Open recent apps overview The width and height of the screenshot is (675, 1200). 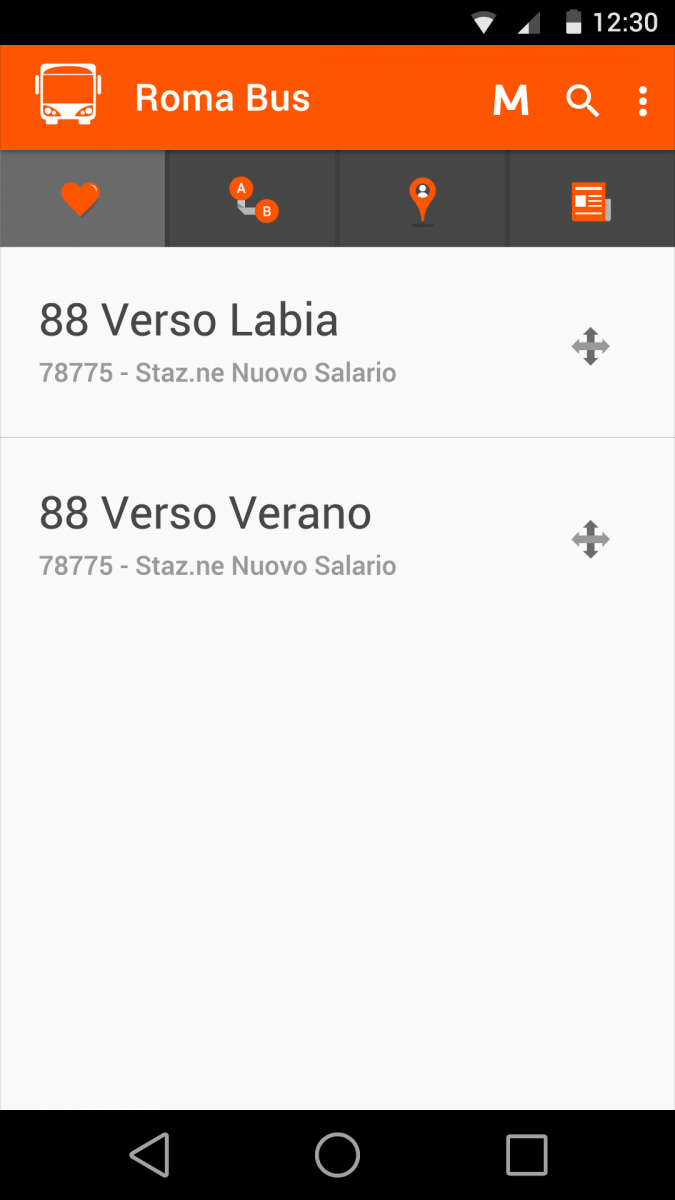pos(527,1155)
